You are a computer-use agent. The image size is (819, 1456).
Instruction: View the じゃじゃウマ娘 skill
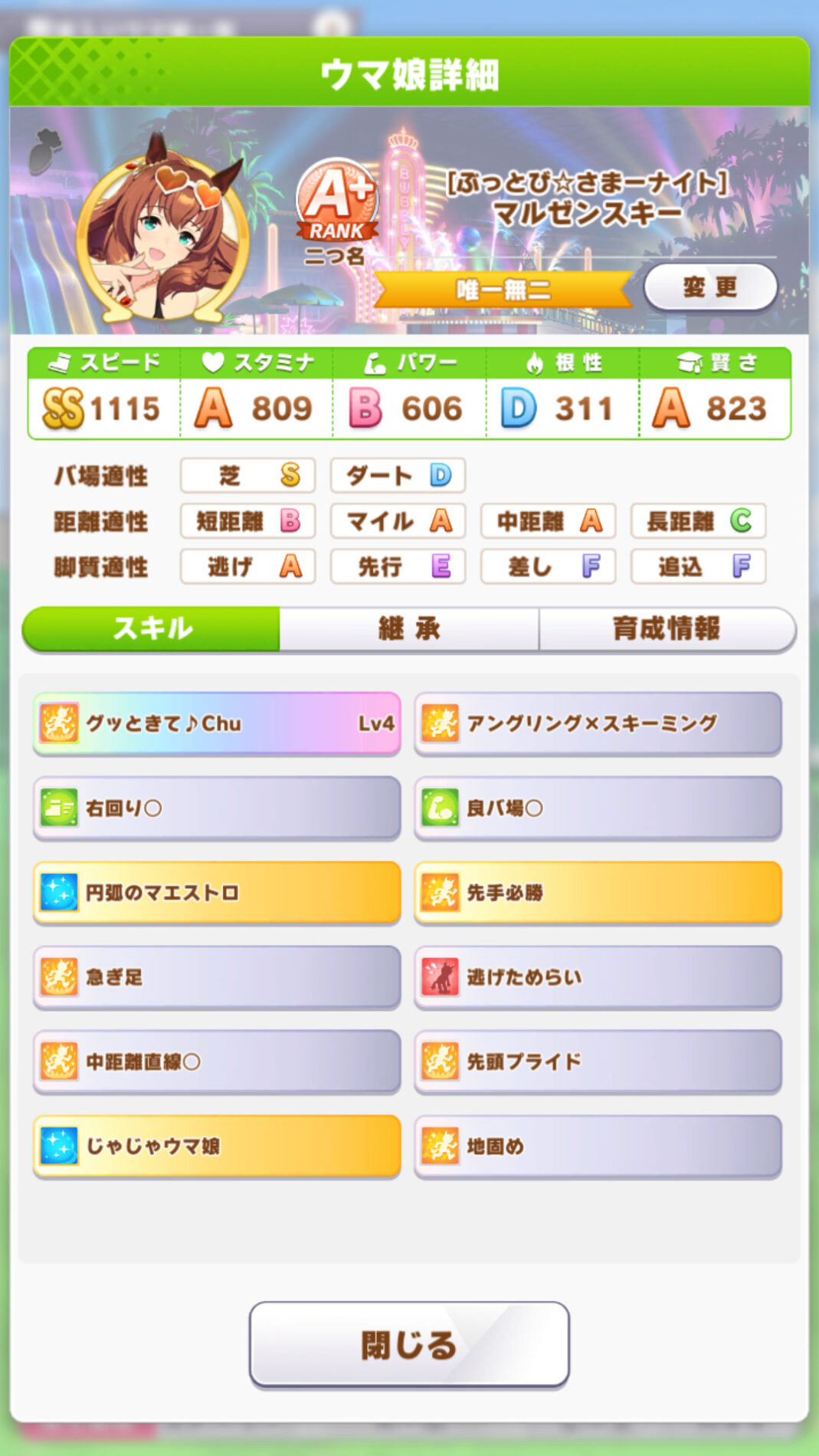click(217, 1146)
